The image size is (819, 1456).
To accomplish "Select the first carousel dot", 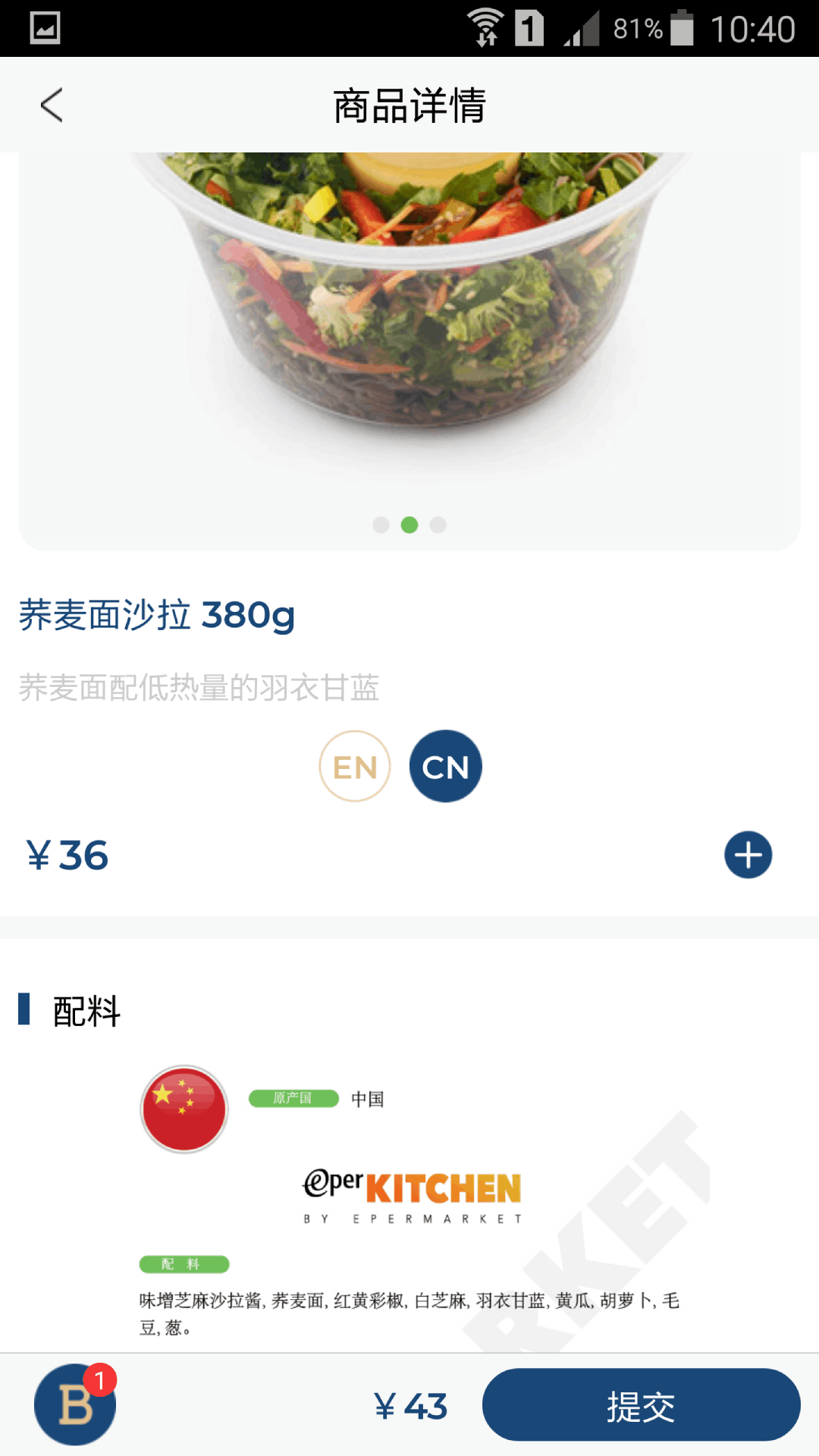I will 381,525.
